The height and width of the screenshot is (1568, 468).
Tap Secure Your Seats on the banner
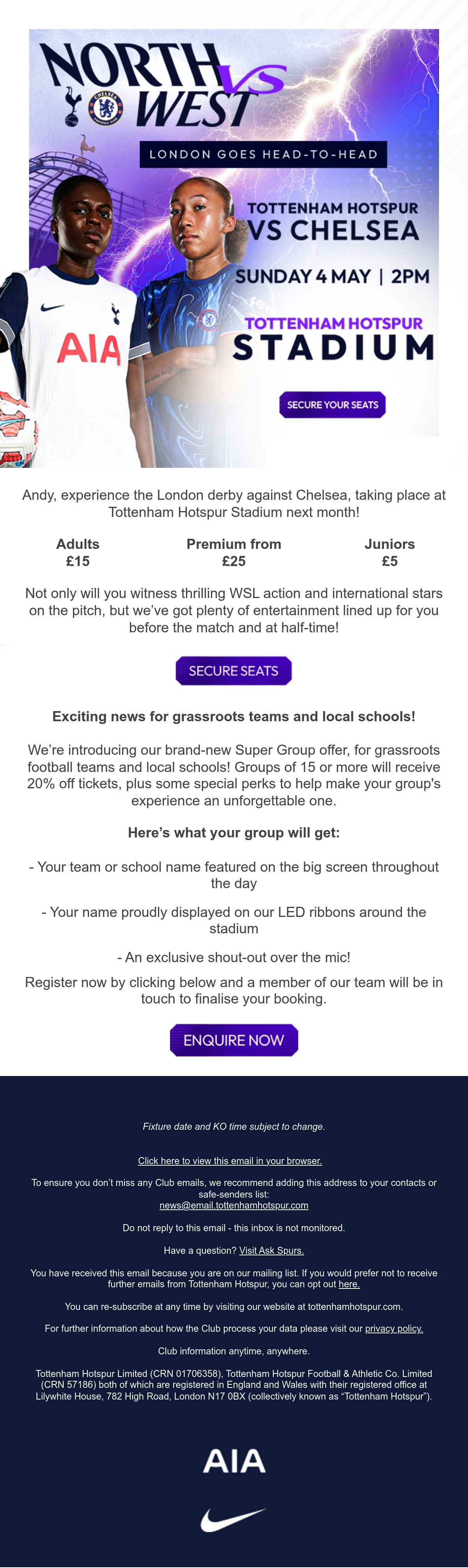point(332,405)
